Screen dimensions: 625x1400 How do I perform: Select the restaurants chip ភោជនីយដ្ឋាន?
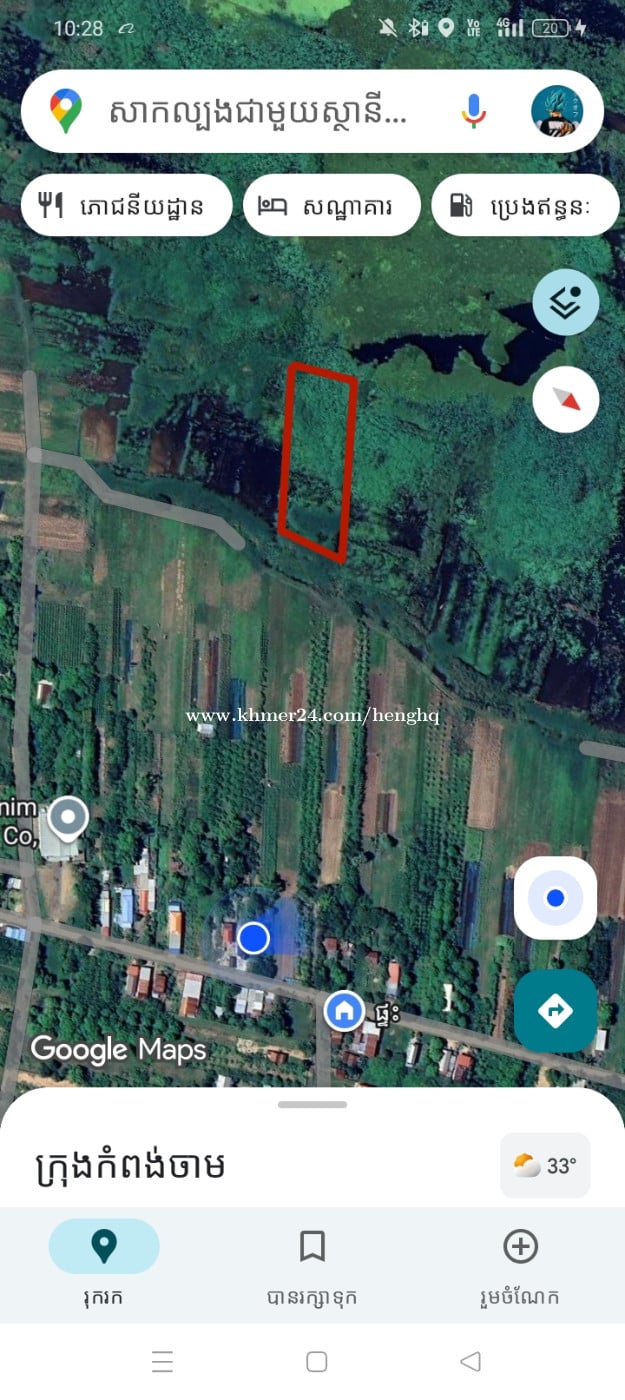126,206
